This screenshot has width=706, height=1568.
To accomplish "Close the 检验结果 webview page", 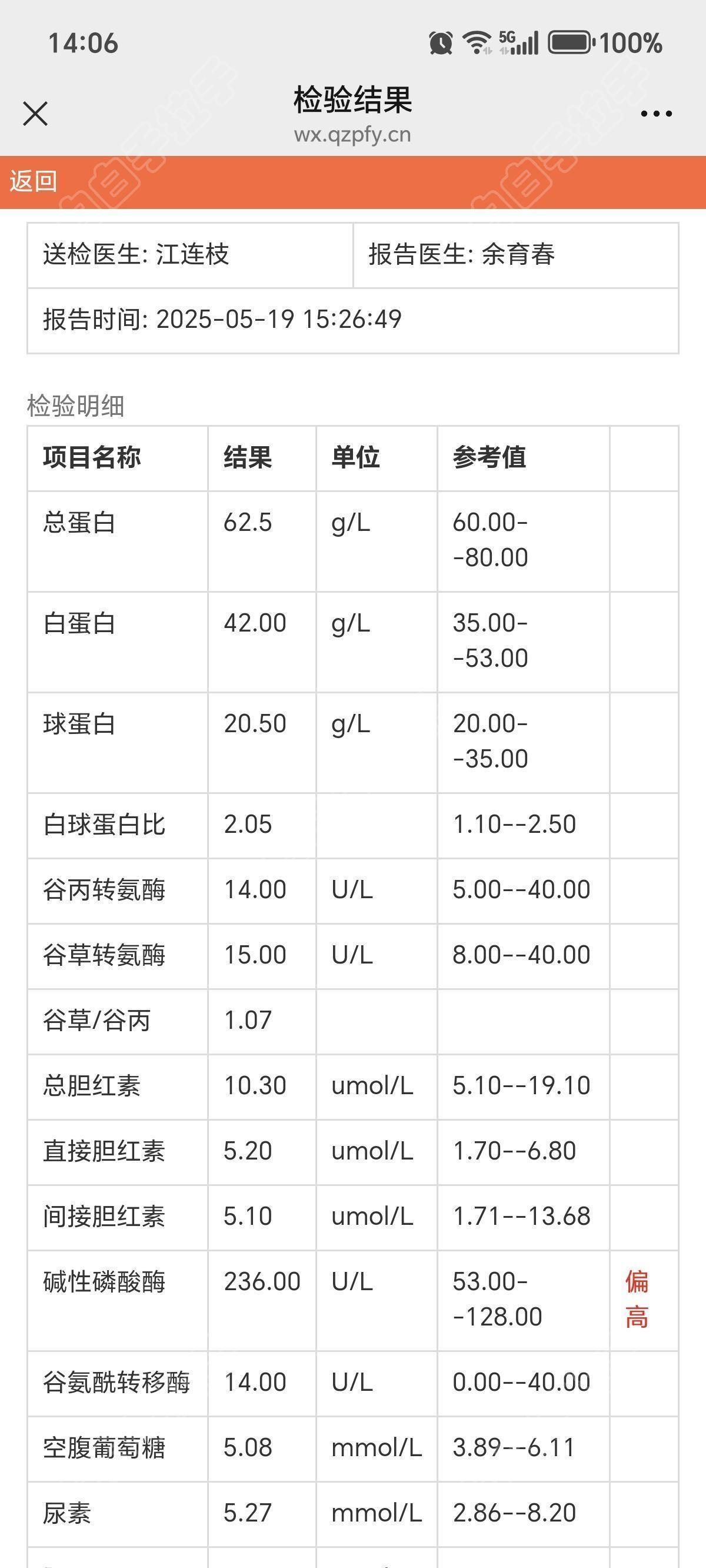I will (35, 113).
